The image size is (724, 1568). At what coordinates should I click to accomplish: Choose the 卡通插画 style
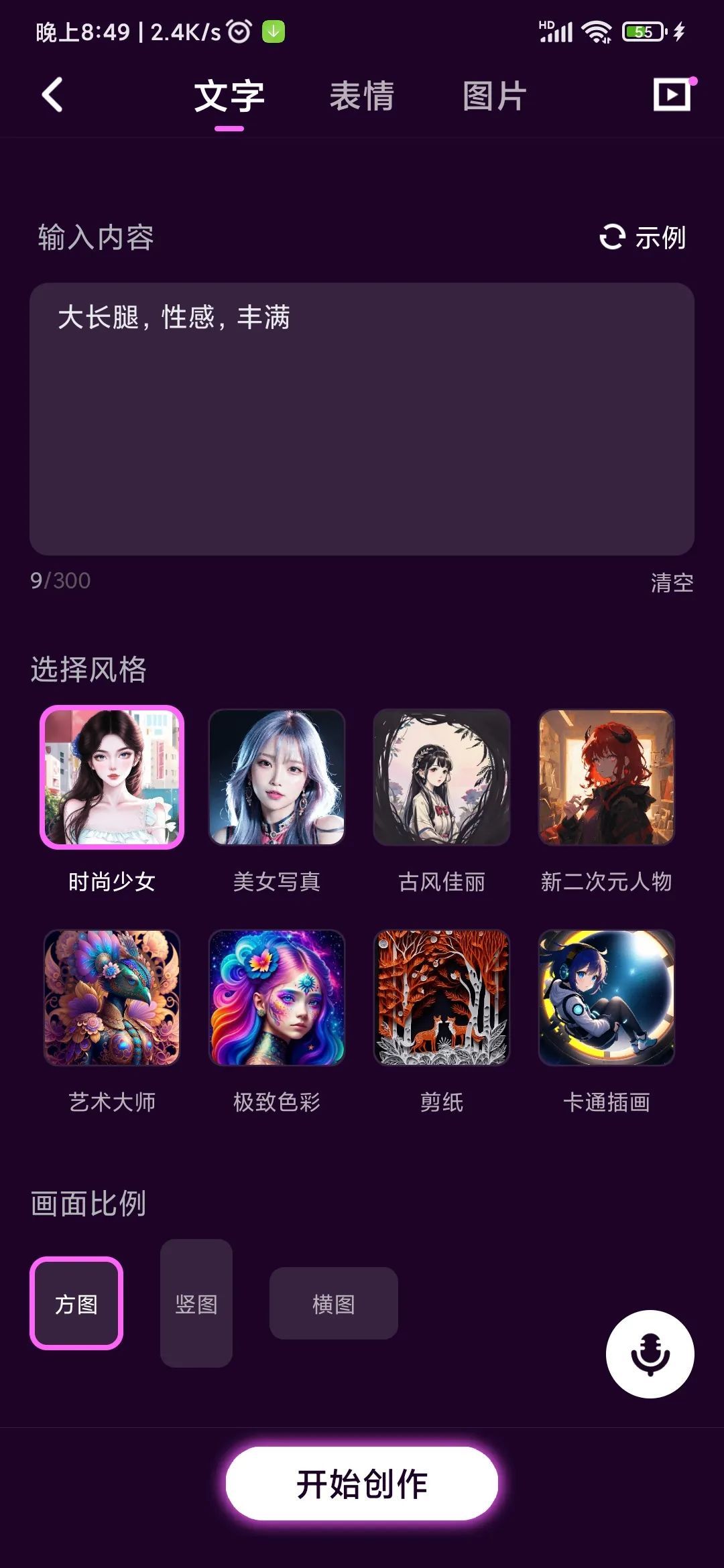[x=607, y=998]
